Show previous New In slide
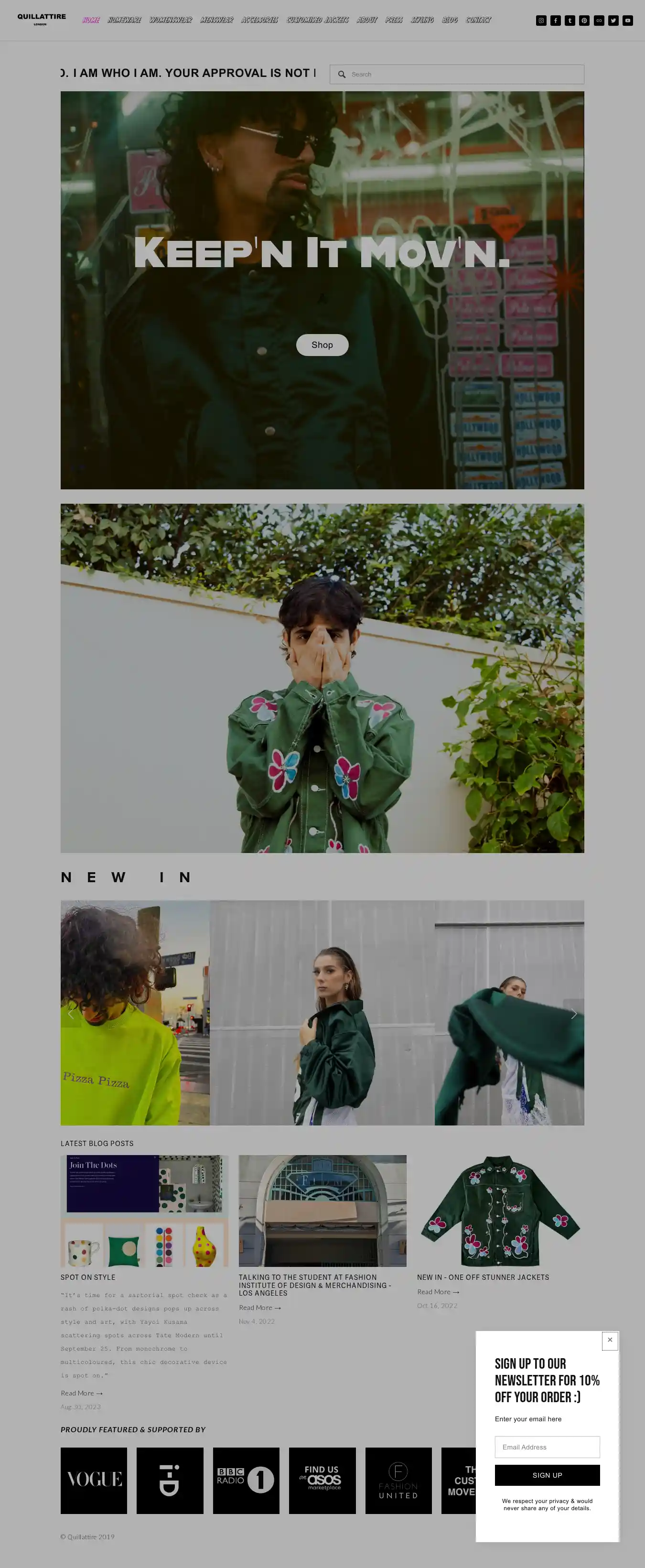The height and width of the screenshot is (1568, 645). click(71, 1014)
